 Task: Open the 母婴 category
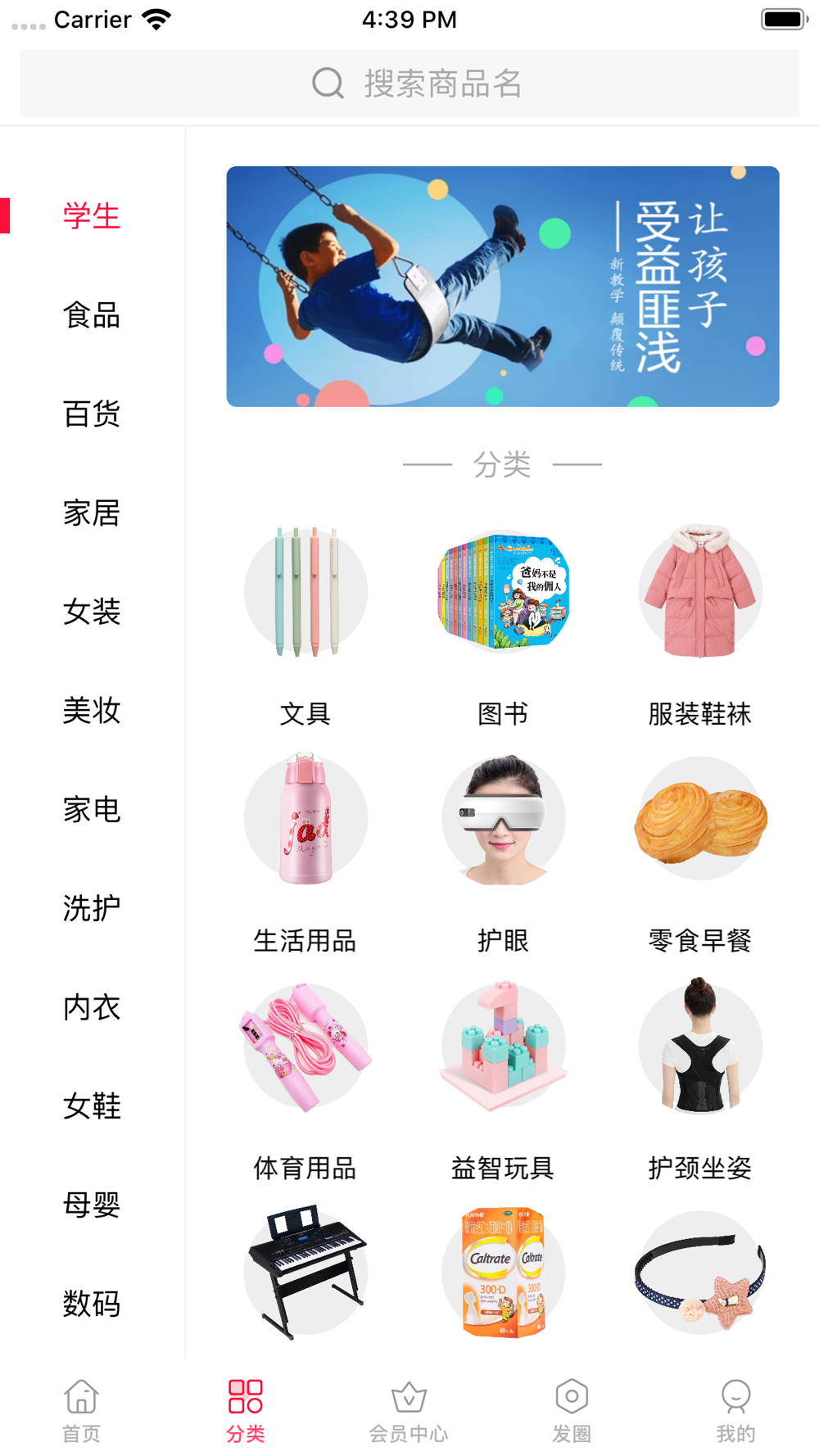point(92,1205)
